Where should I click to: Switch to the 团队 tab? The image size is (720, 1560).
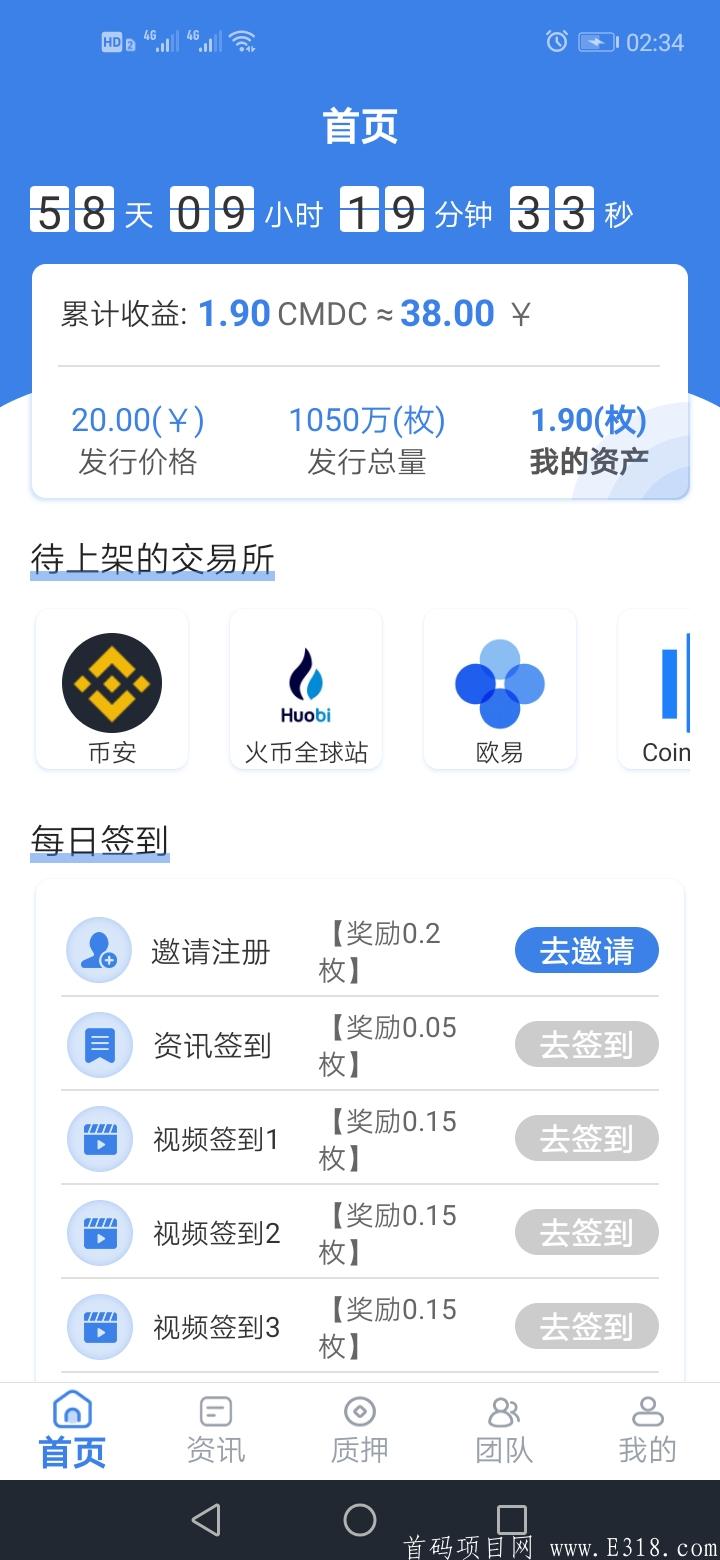tap(504, 1430)
